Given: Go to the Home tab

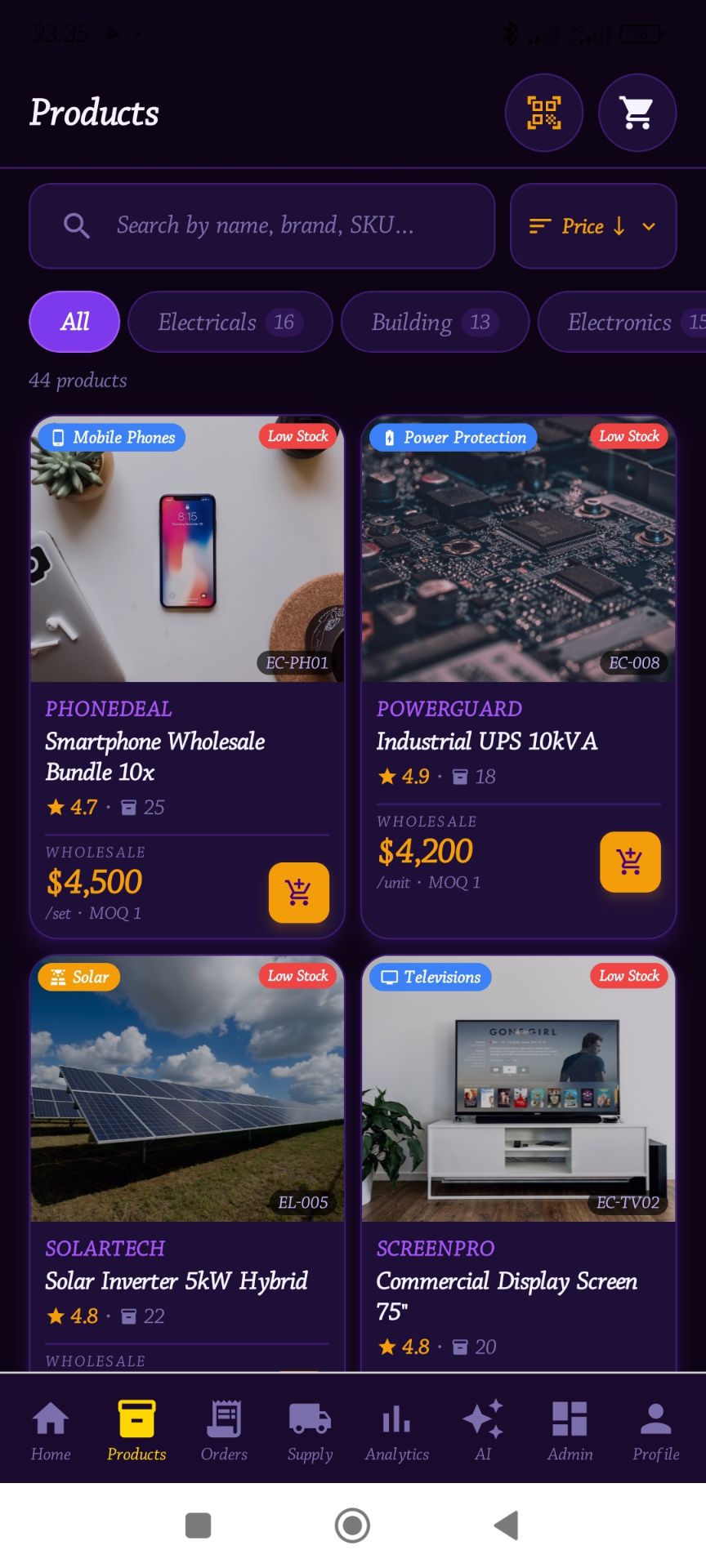Looking at the screenshot, I should coord(51,1431).
